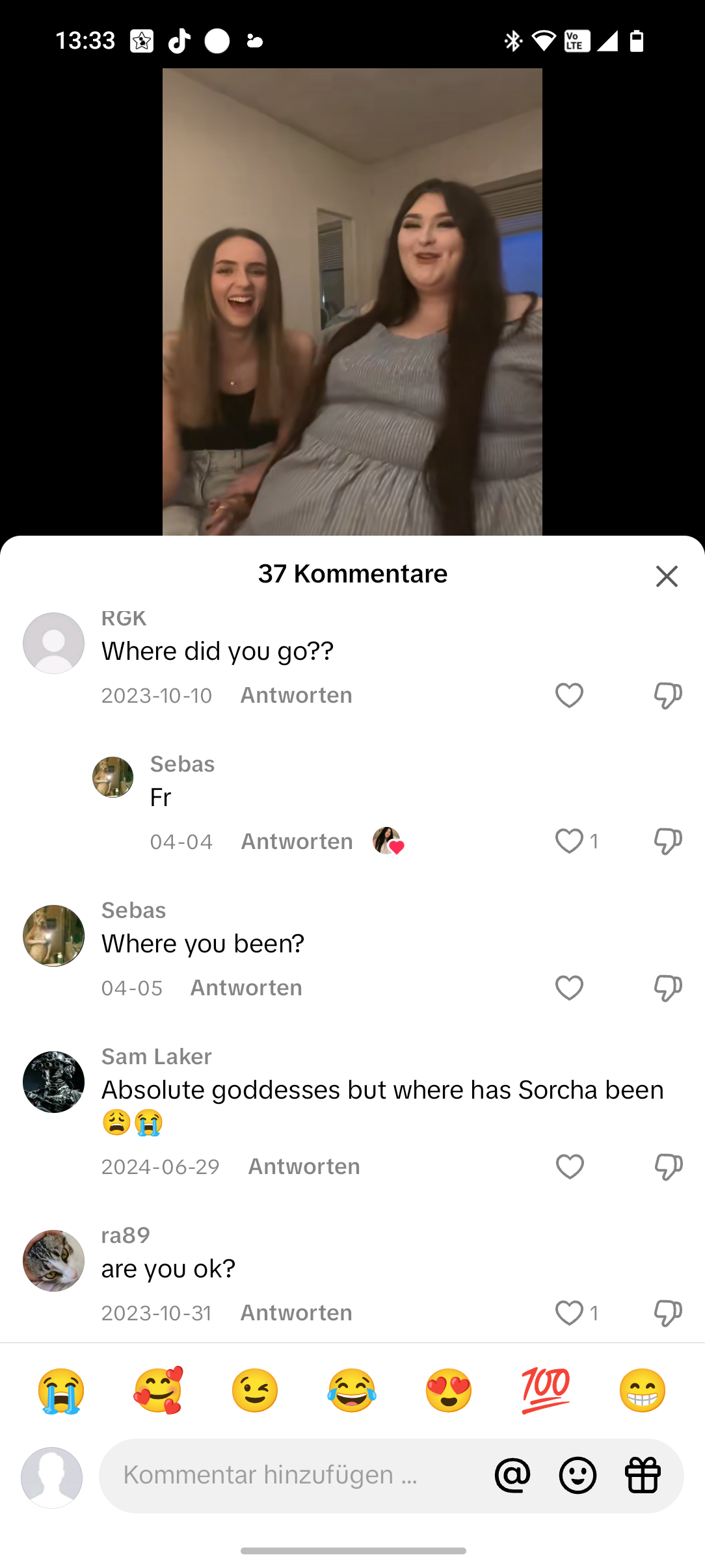Like Sam Laker's comment

tap(570, 1167)
